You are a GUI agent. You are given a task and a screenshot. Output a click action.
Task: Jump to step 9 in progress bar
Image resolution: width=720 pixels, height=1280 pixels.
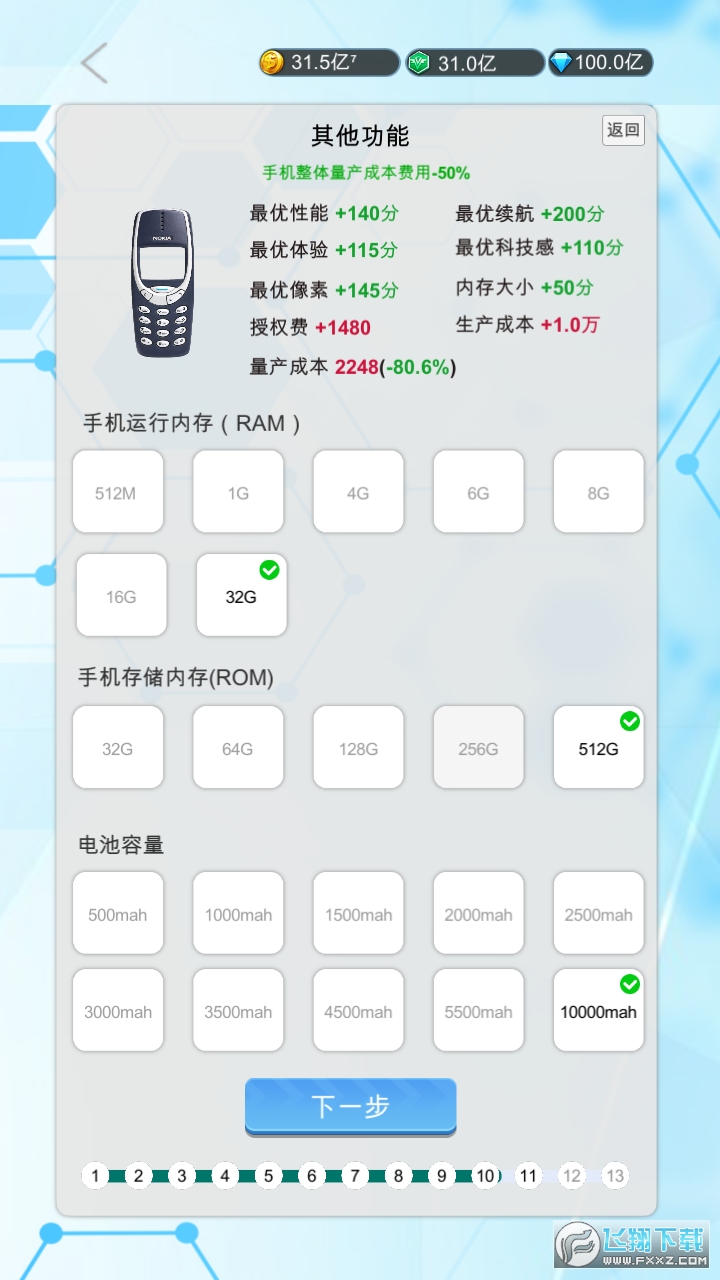(x=441, y=1176)
